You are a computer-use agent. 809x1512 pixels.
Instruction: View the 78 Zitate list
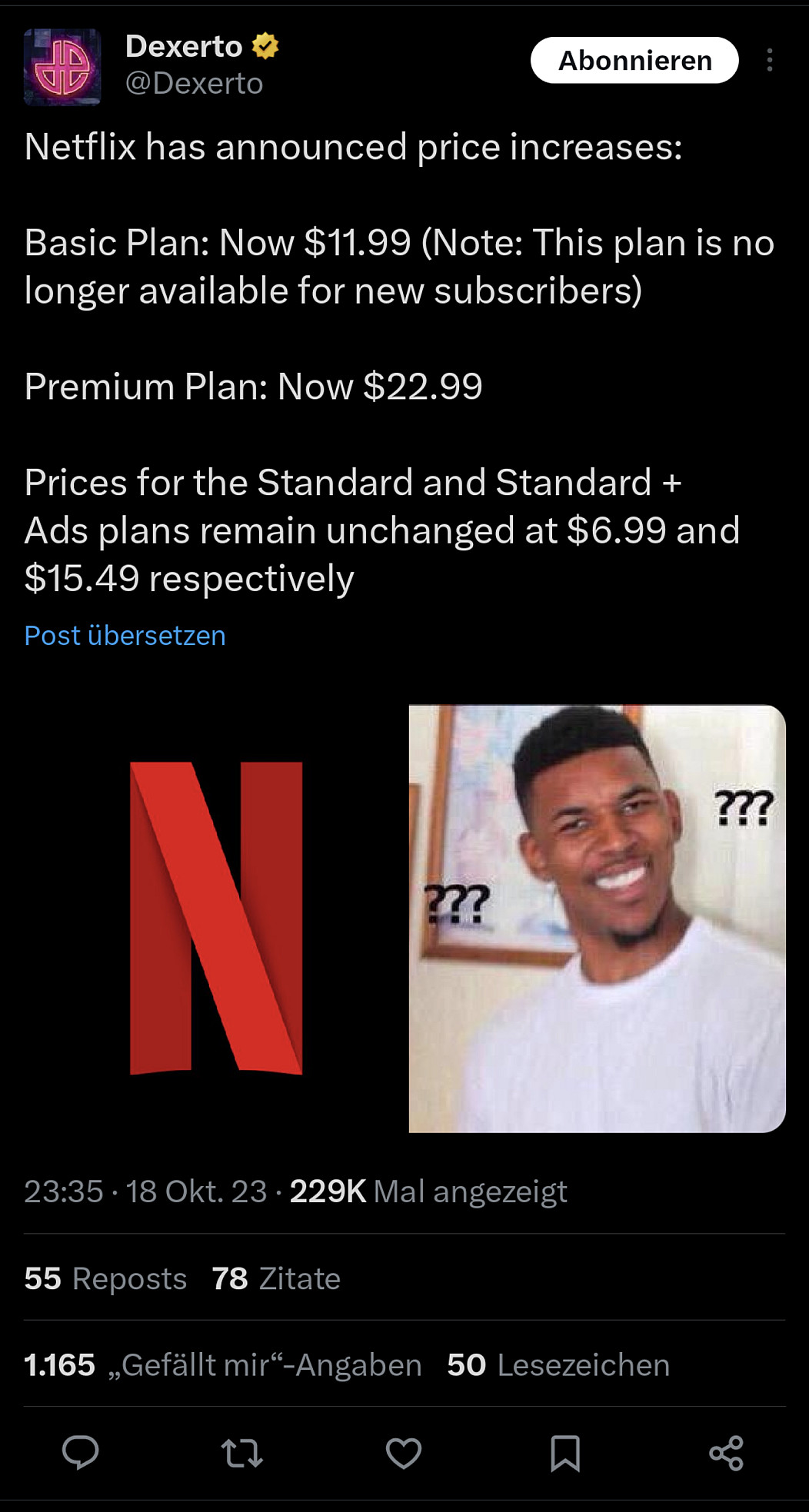point(276,1278)
